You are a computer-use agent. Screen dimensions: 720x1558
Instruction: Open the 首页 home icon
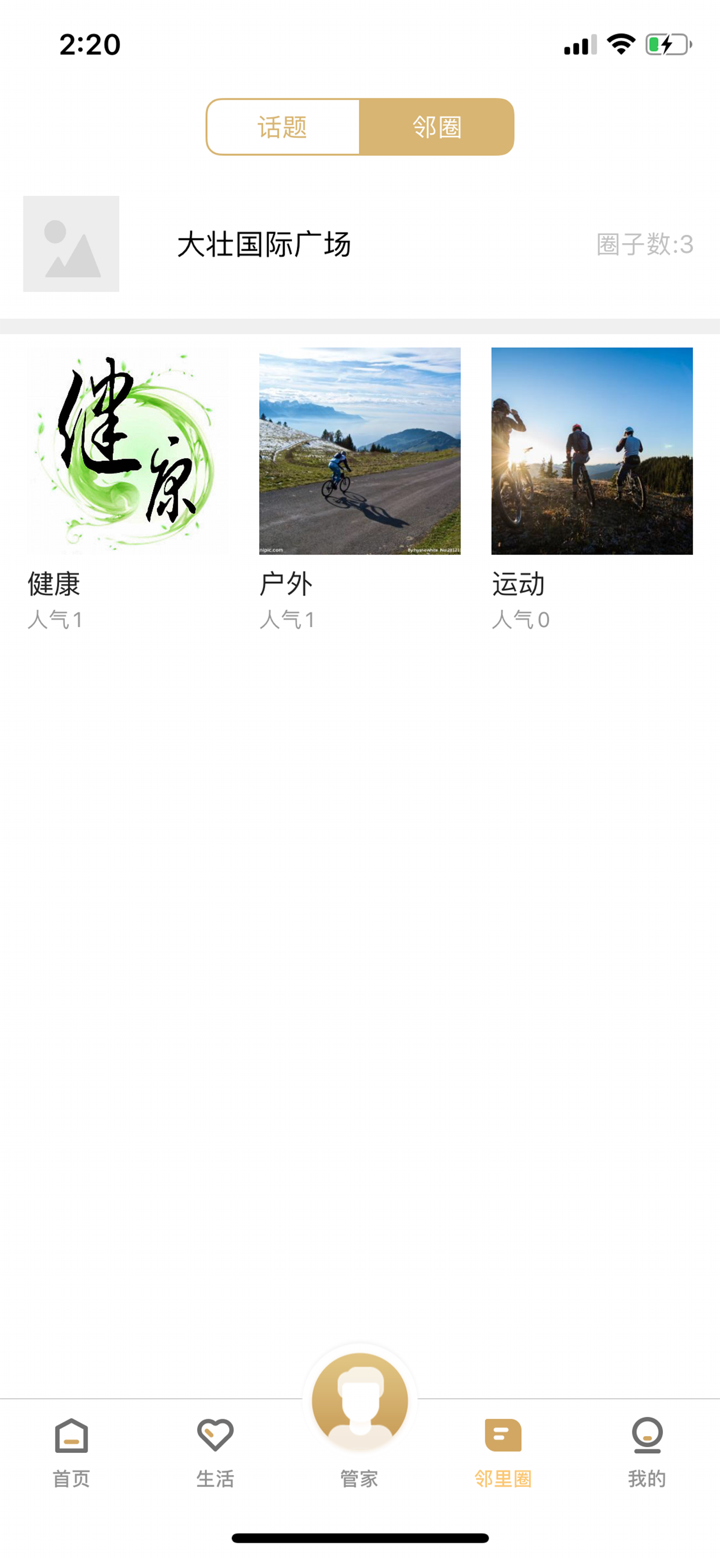[70, 1435]
